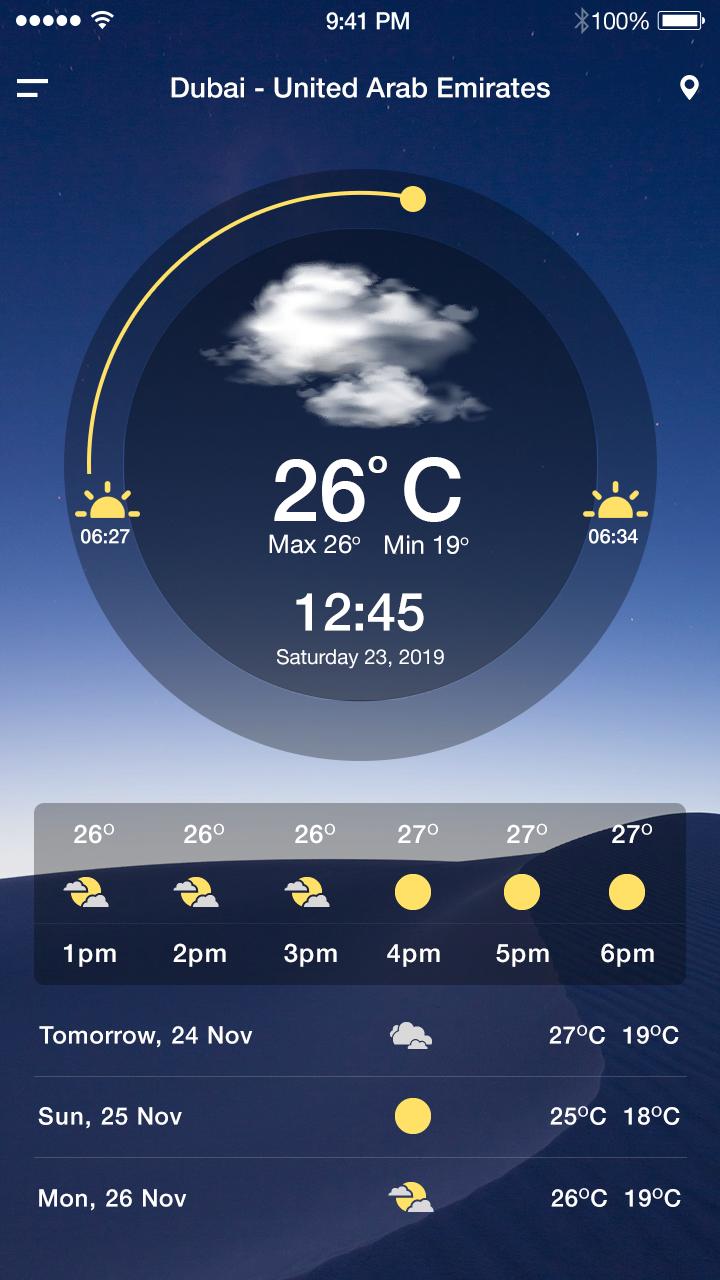Open the location pin to change city
The height and width of the screenshot is (1280, 720).
(689, 88)
